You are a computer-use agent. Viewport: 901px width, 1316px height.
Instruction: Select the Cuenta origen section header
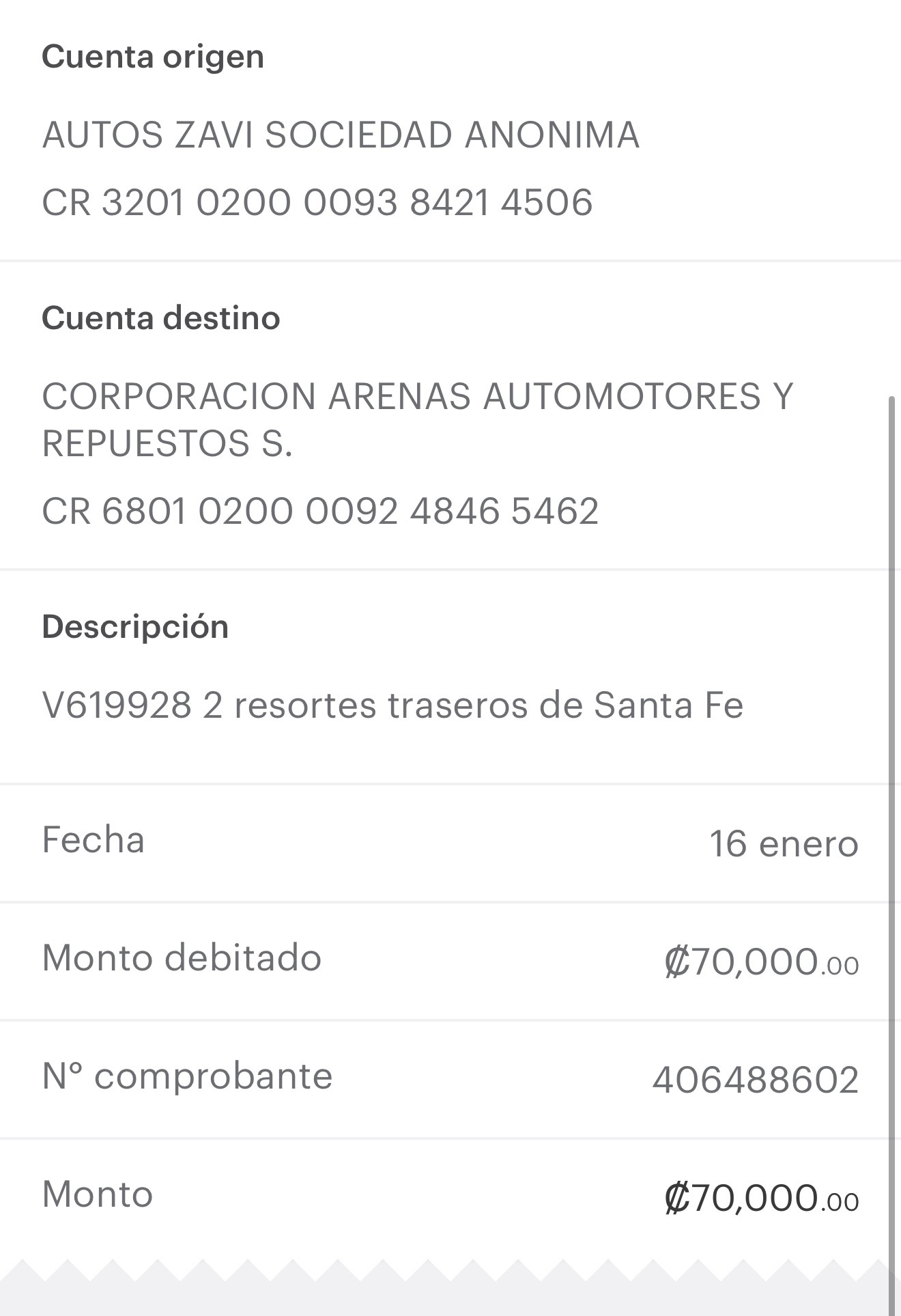coord(152,57)
